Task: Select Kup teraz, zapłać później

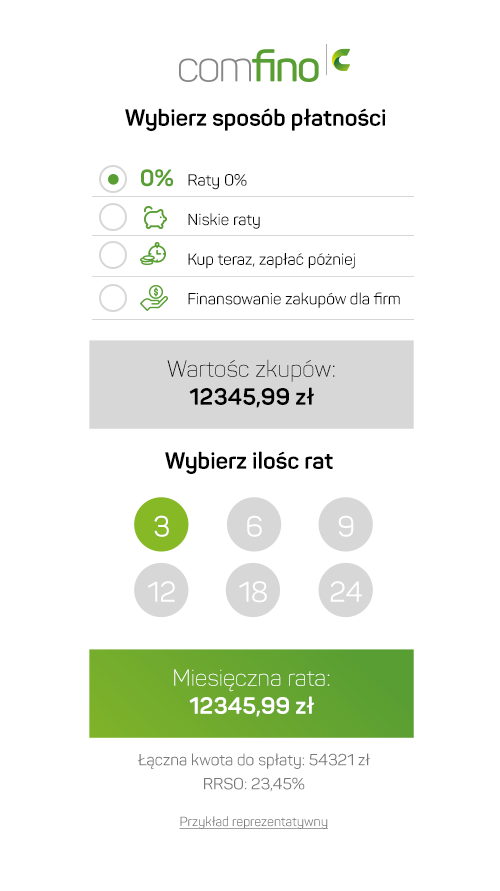Action: click(x=252, y=256)
